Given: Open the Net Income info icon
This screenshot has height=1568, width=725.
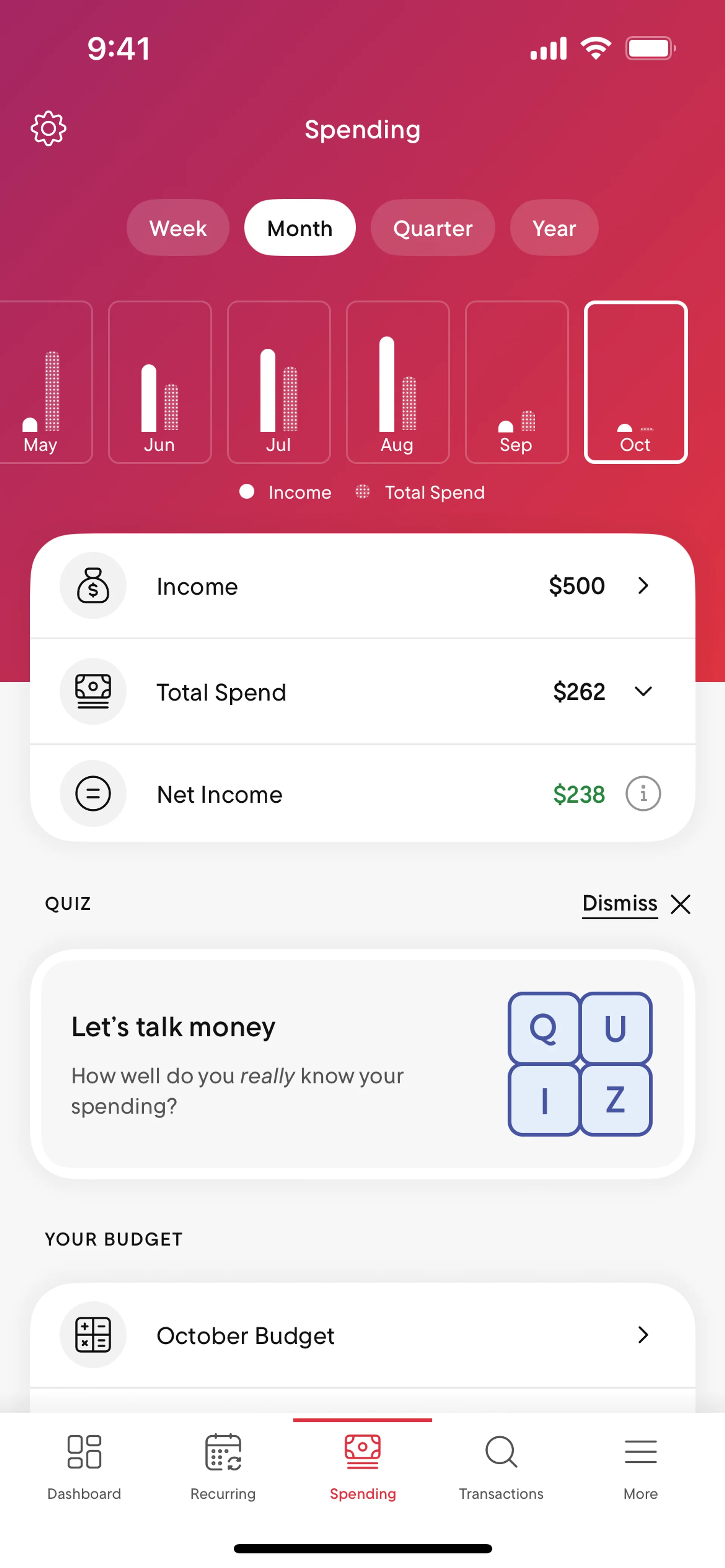Looking at the screenshot, I should click(643, 794).
